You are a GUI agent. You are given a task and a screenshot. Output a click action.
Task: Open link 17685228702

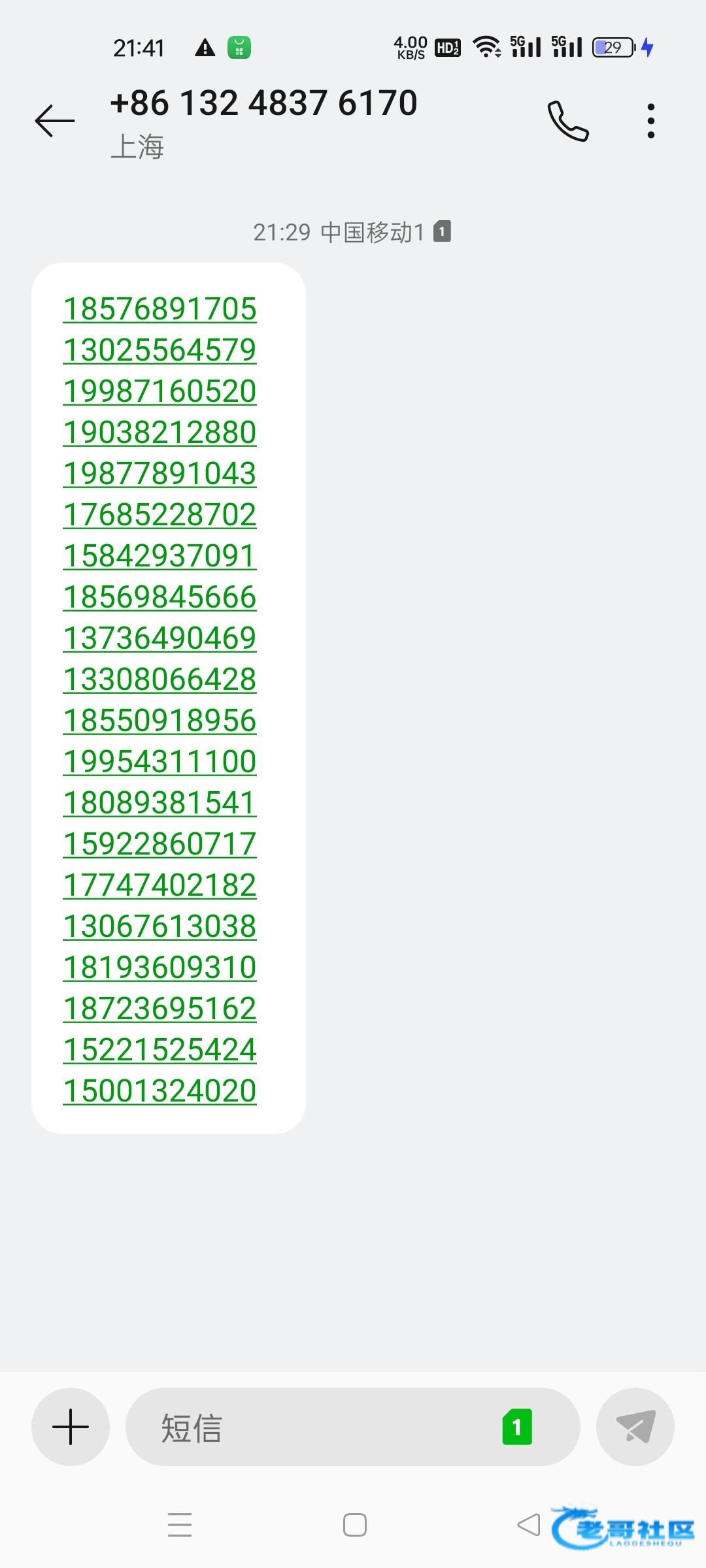(160, 515)
